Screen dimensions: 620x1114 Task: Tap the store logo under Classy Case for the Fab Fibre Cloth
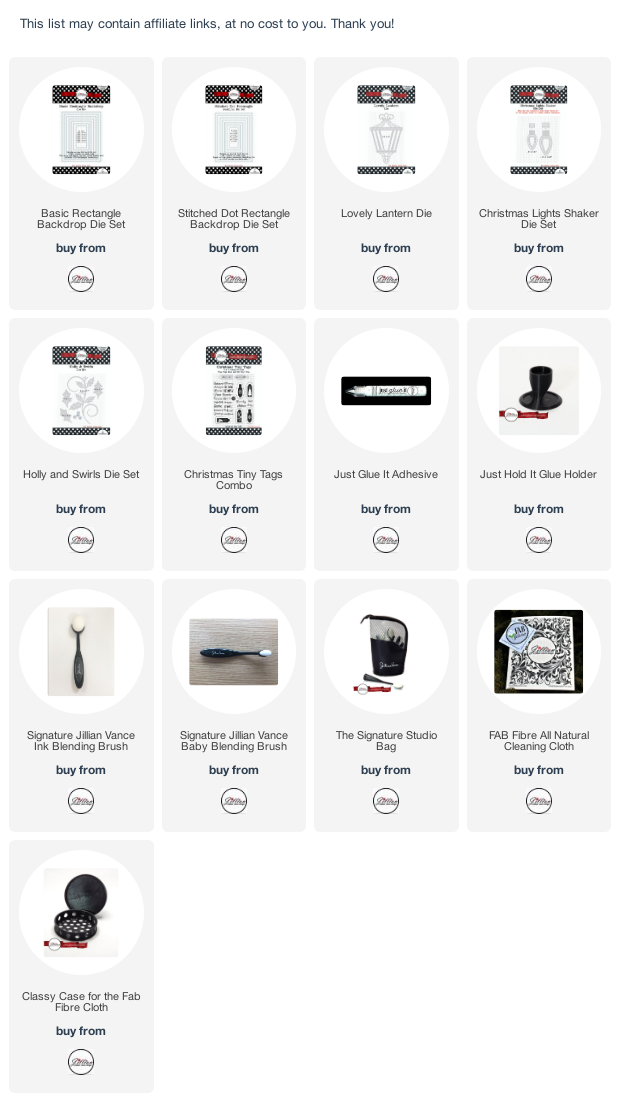click(x=81, y=1062)
